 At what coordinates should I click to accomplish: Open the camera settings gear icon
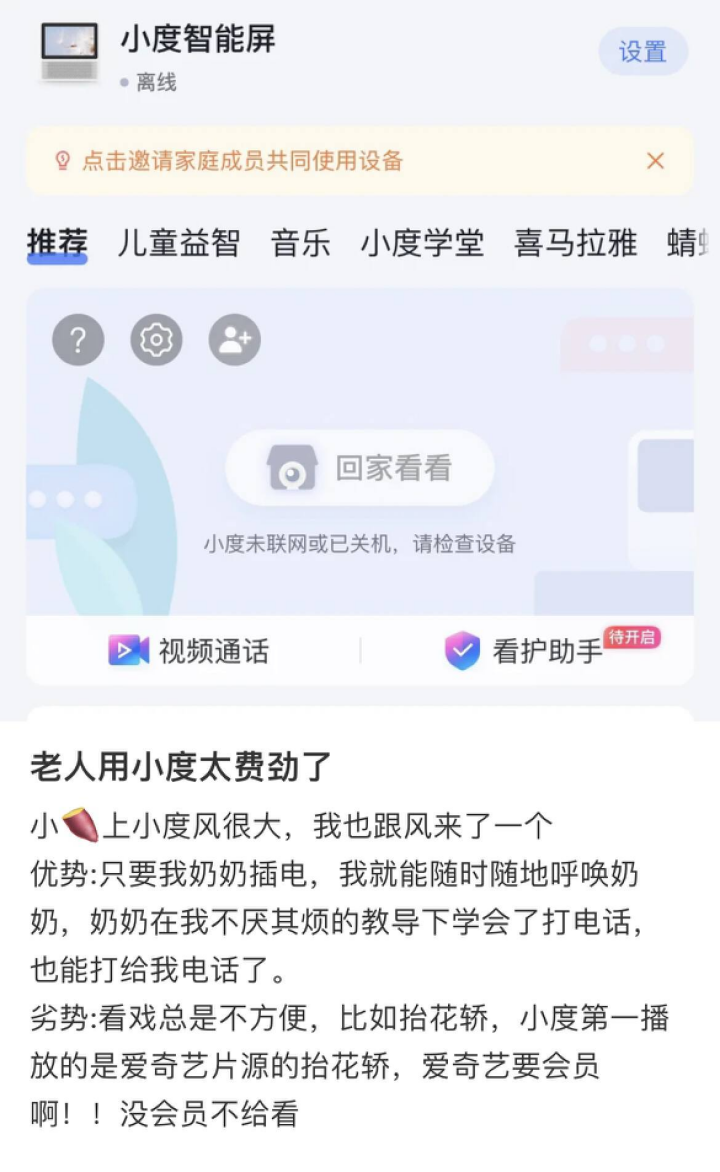click(x=156, y=340)
